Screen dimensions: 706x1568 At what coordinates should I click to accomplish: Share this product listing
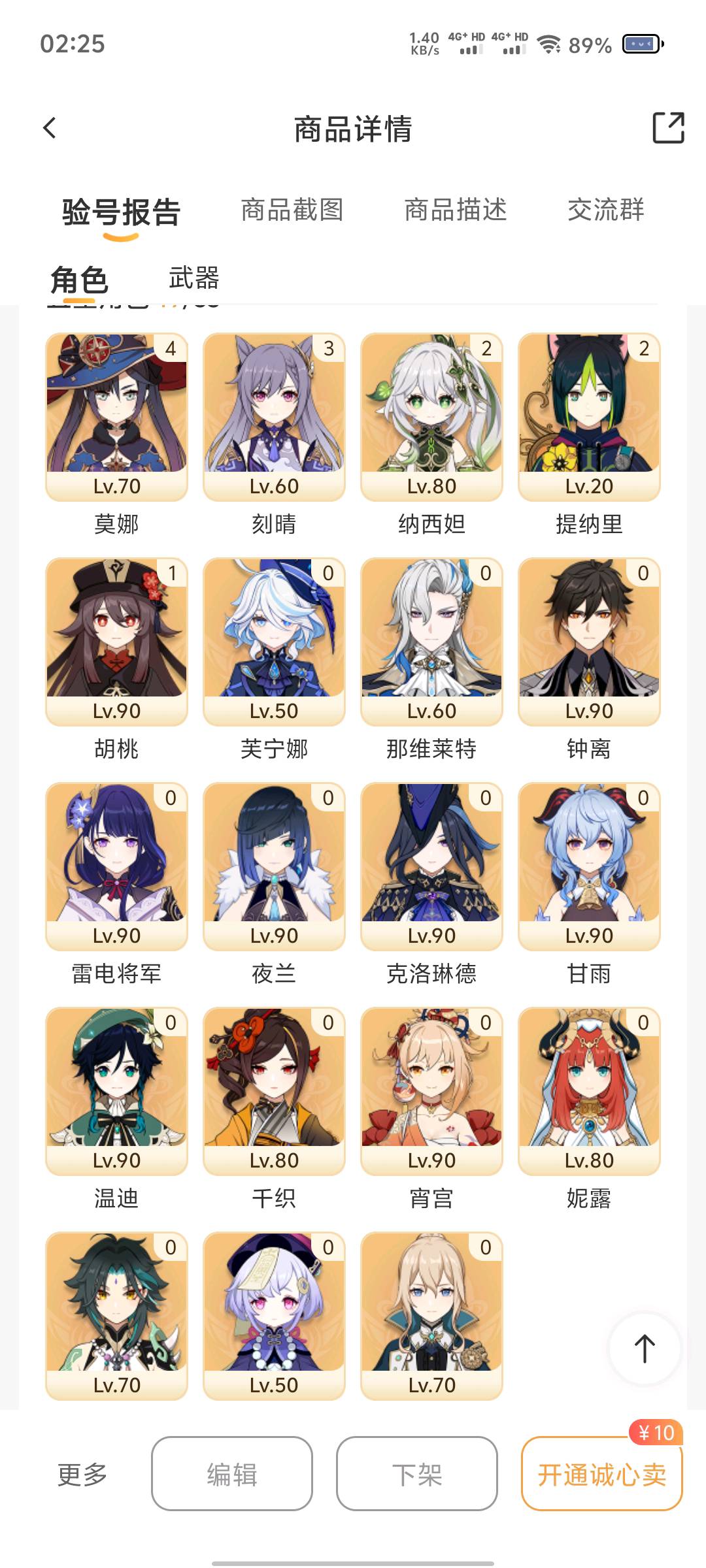668,128
